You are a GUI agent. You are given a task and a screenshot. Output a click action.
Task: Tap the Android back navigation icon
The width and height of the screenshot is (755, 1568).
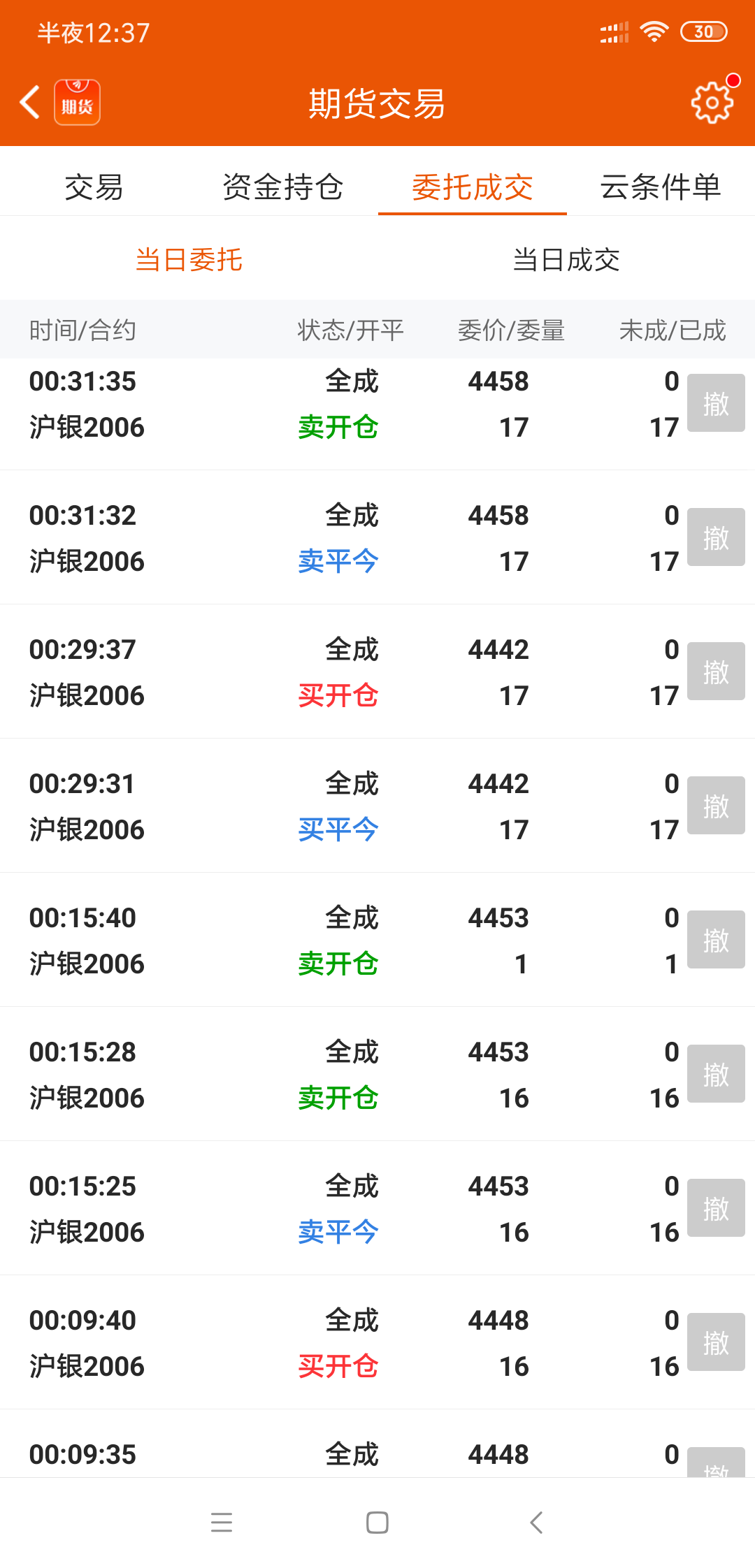point(535,1523)
